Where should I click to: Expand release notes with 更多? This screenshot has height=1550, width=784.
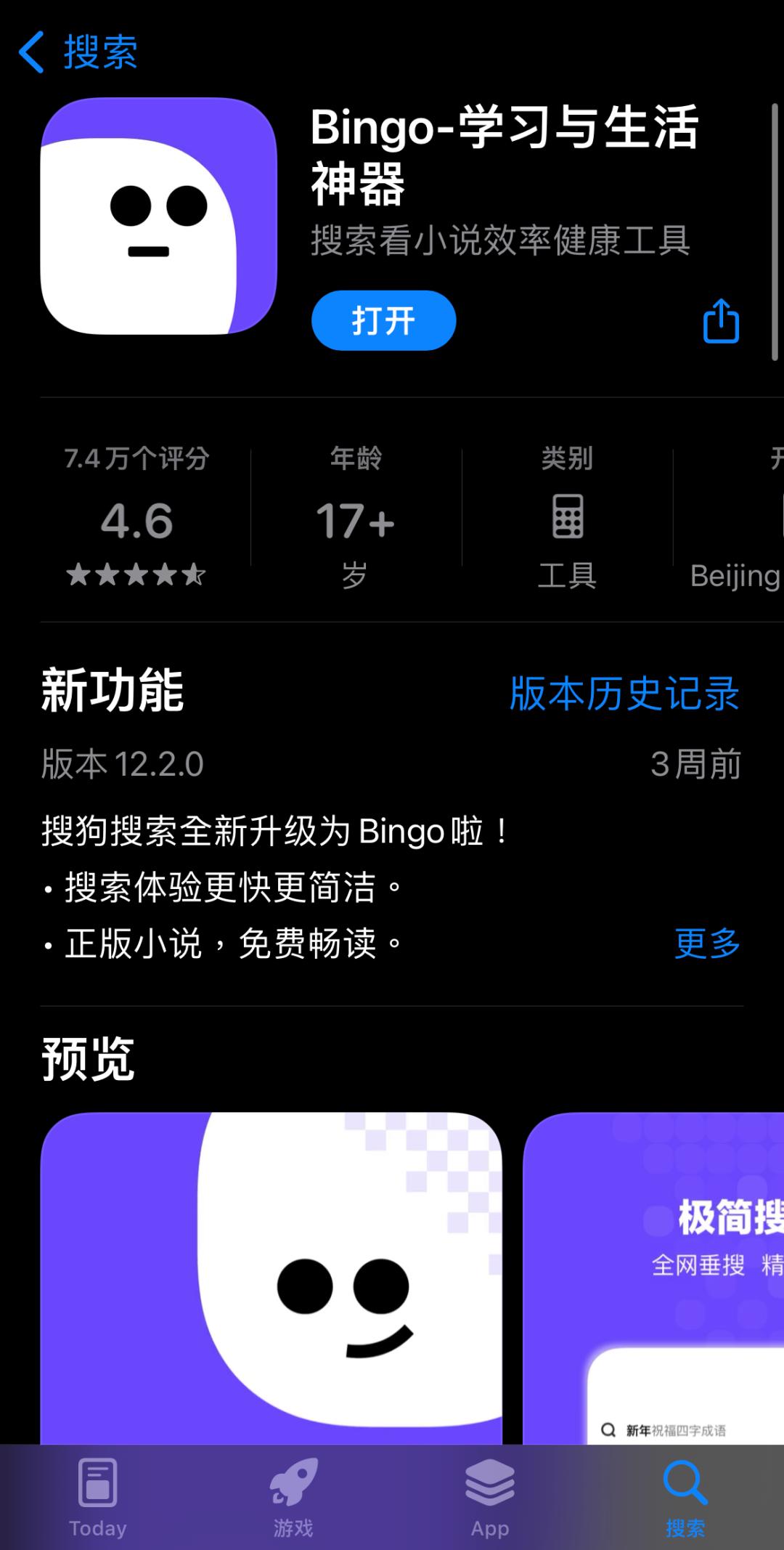click(707, 943)
